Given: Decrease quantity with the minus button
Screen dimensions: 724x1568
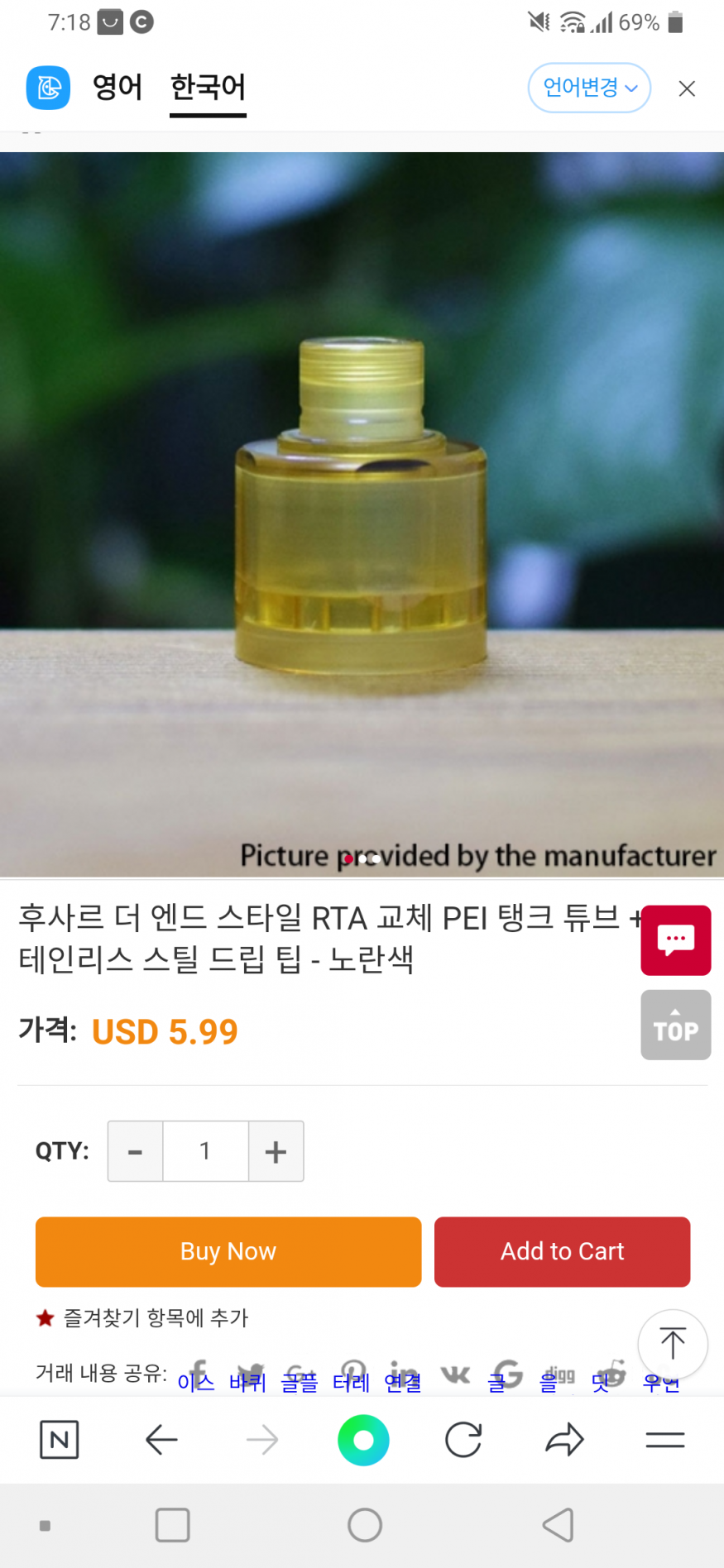Looking at the screenshot, I should (x=136, y=1151).
